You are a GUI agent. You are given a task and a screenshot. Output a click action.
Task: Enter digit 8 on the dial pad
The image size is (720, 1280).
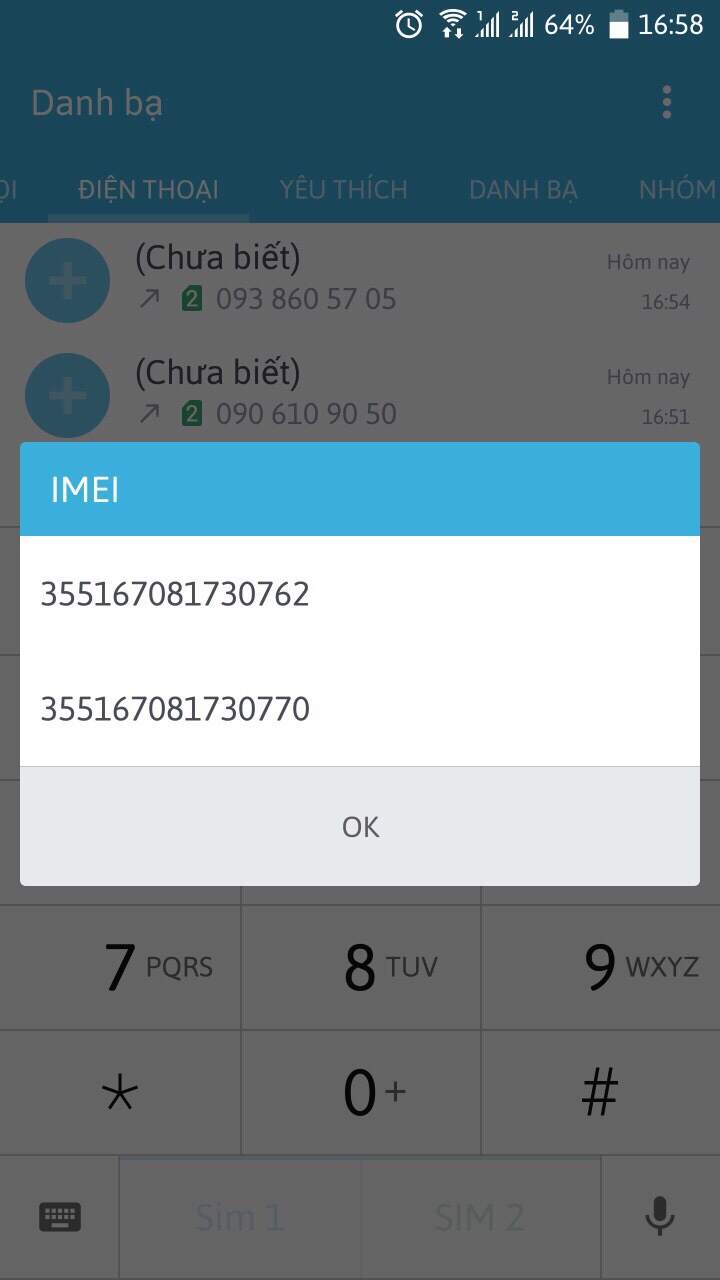click(360, 967)
